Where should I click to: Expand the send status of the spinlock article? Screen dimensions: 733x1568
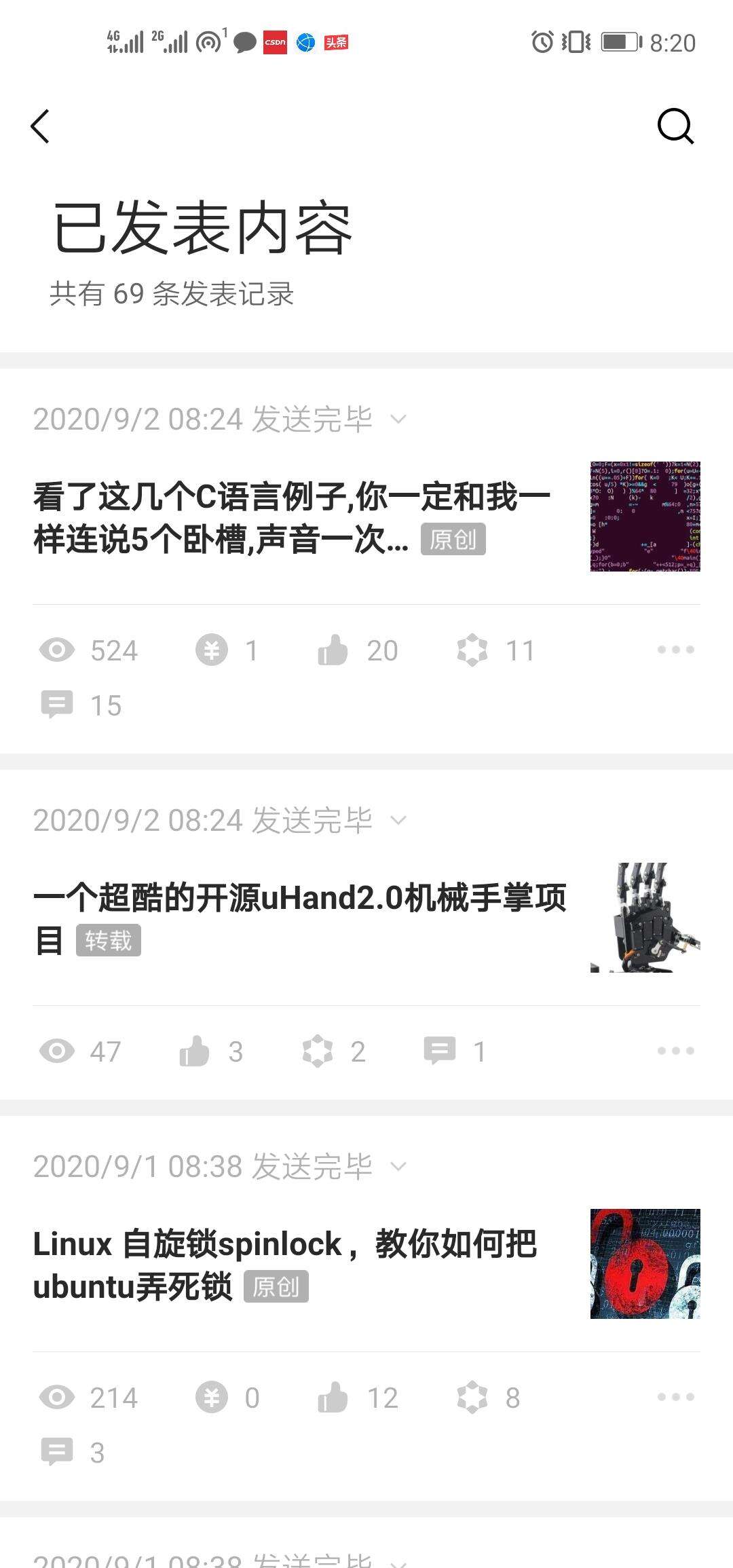[x=398, y=1167]
